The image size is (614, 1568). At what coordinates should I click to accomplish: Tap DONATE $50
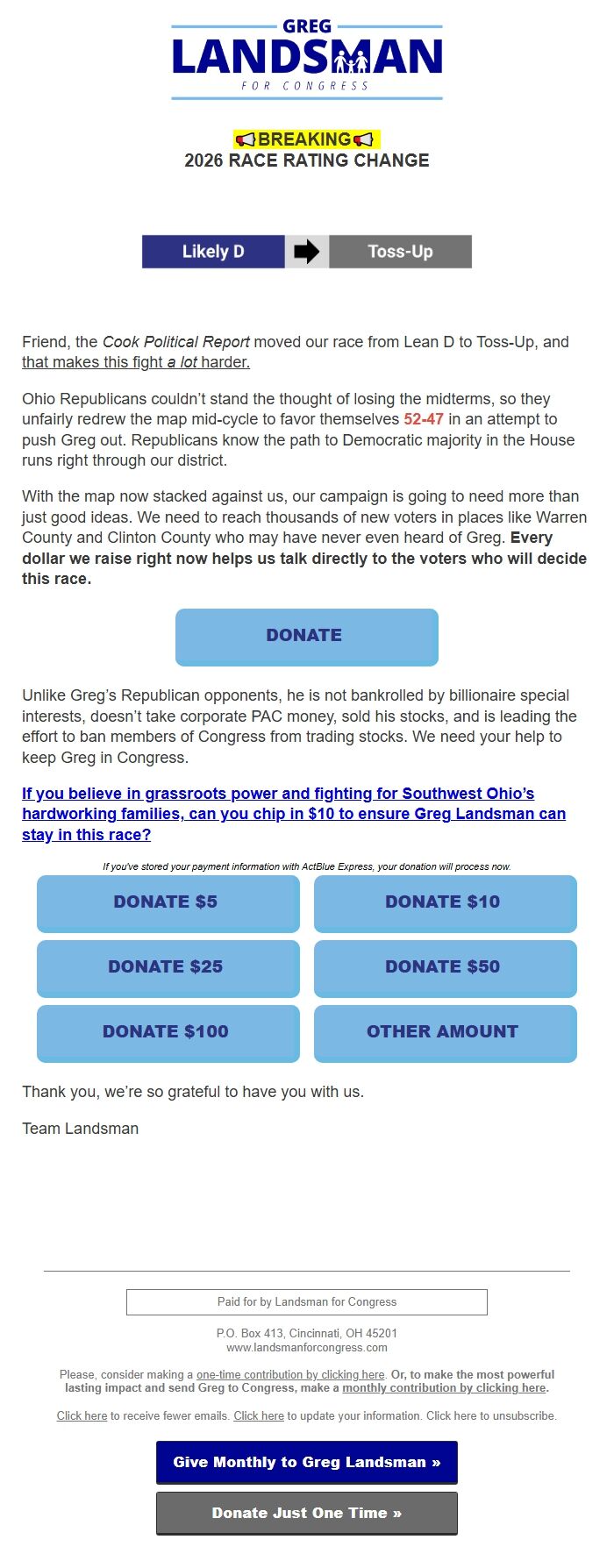[445, 967]
